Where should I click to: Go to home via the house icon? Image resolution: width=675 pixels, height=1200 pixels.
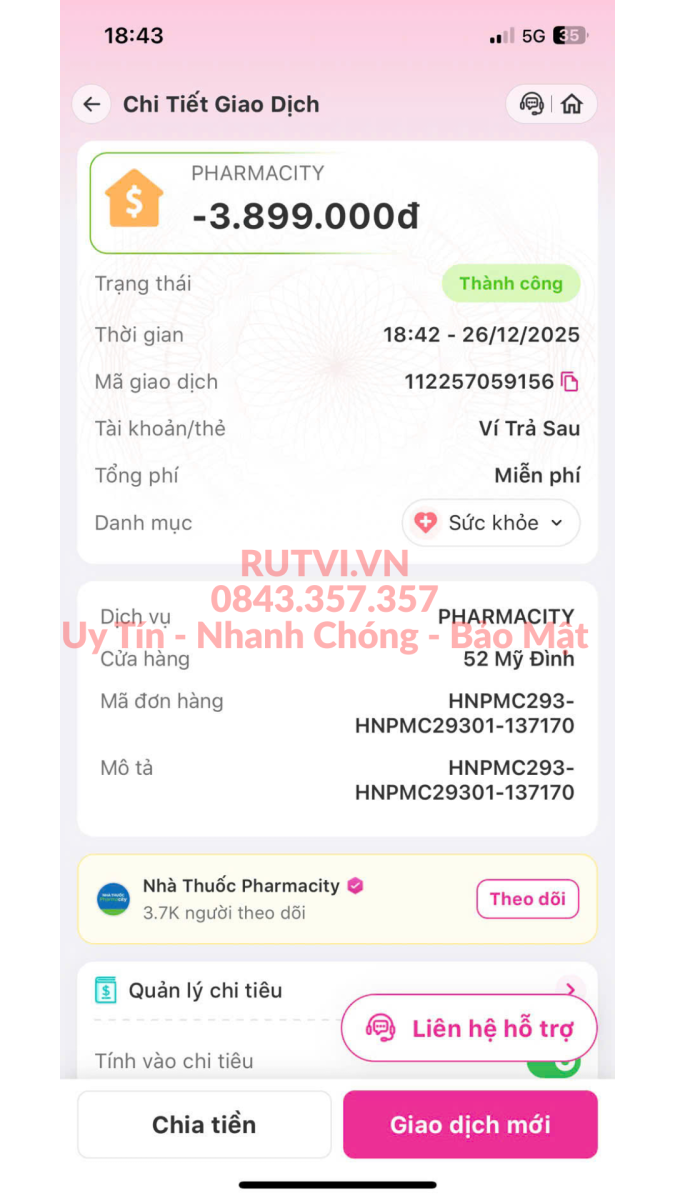click(x=572, y=104)
